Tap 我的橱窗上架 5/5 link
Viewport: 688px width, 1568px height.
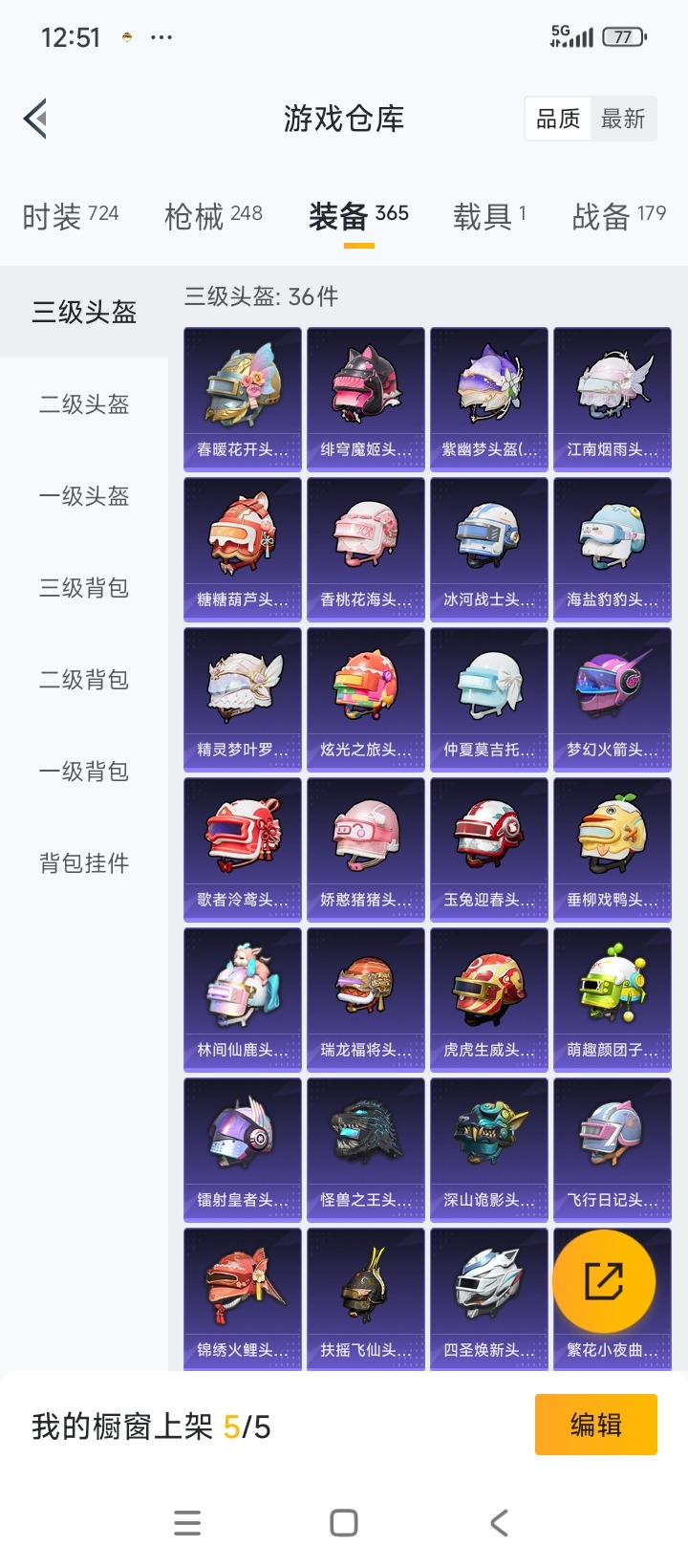click(x=153, y=1426)
